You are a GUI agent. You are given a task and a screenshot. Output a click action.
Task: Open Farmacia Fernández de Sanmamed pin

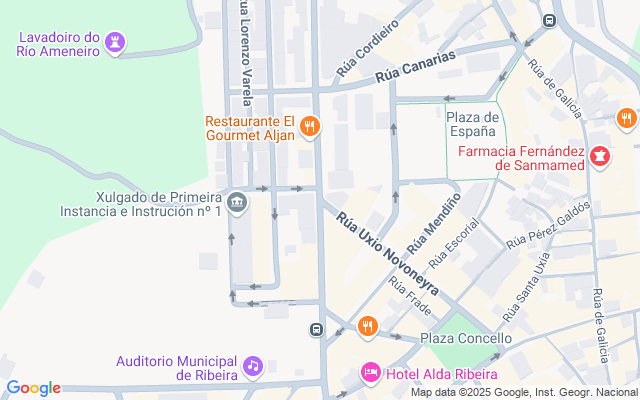(x=599, y=156)
